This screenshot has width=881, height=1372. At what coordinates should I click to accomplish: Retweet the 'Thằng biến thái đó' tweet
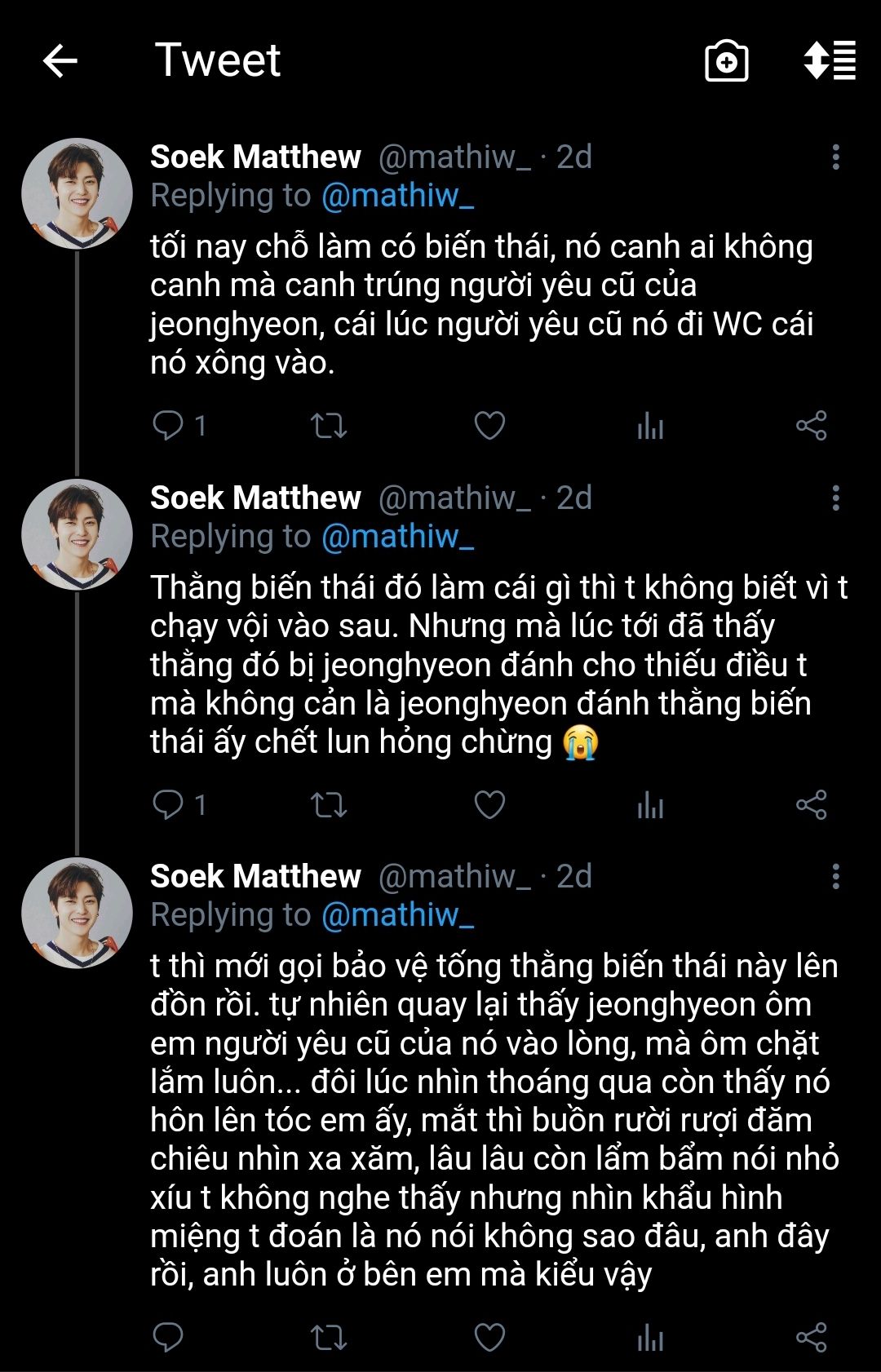[329, 804]
